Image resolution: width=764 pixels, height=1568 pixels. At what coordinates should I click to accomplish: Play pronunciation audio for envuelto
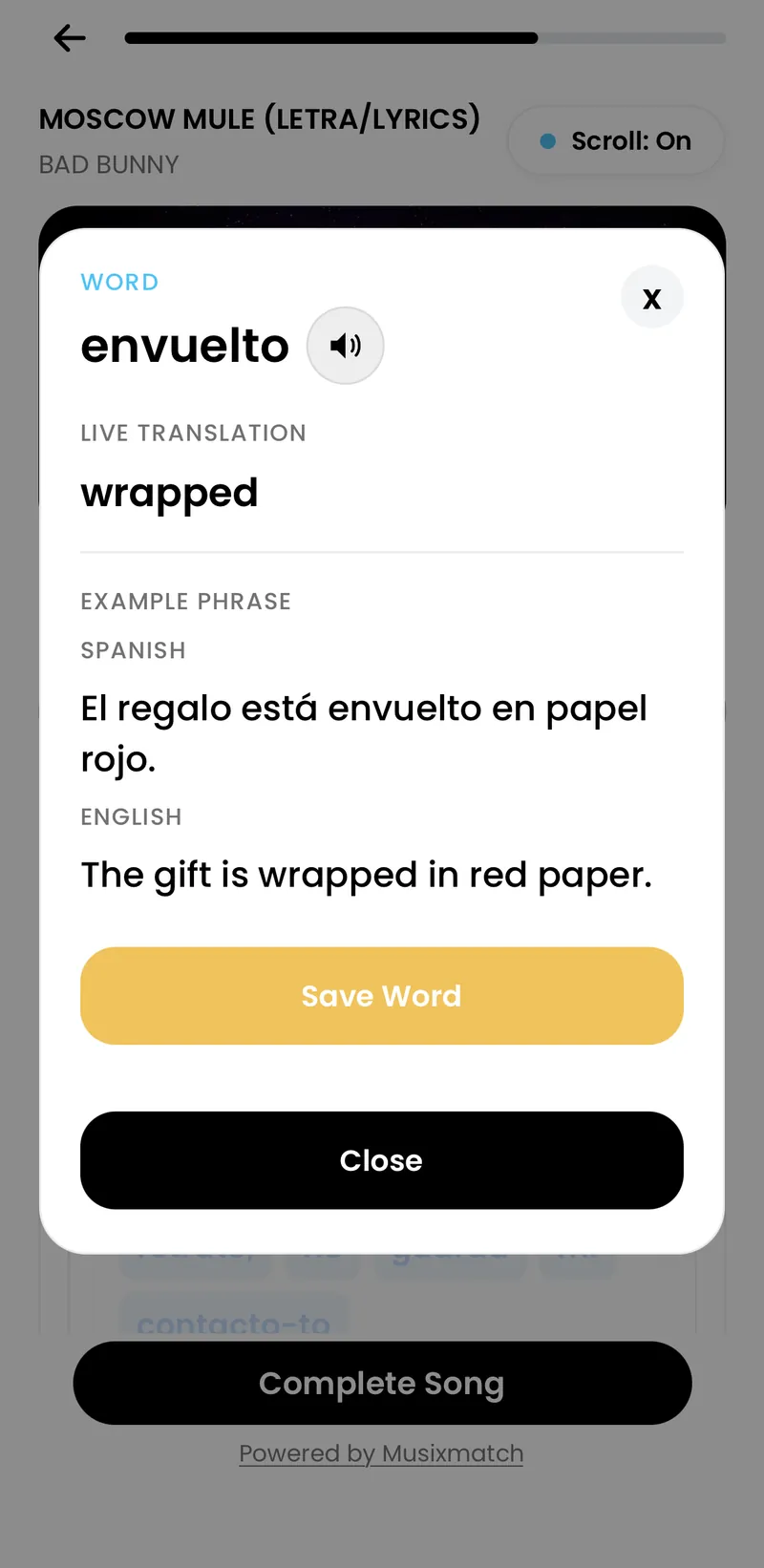[x=345, y=346]
